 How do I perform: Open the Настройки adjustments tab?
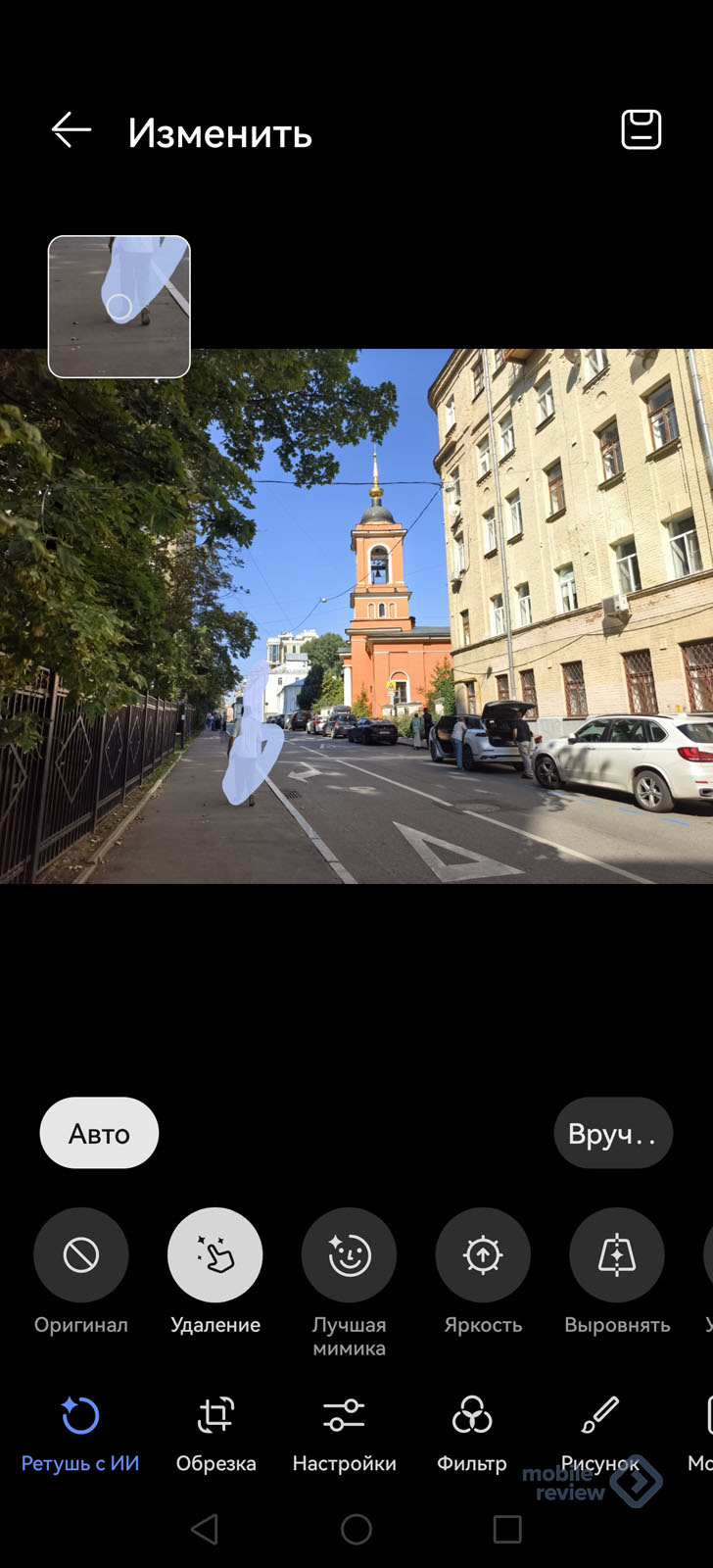click(x=344, y=1434)
